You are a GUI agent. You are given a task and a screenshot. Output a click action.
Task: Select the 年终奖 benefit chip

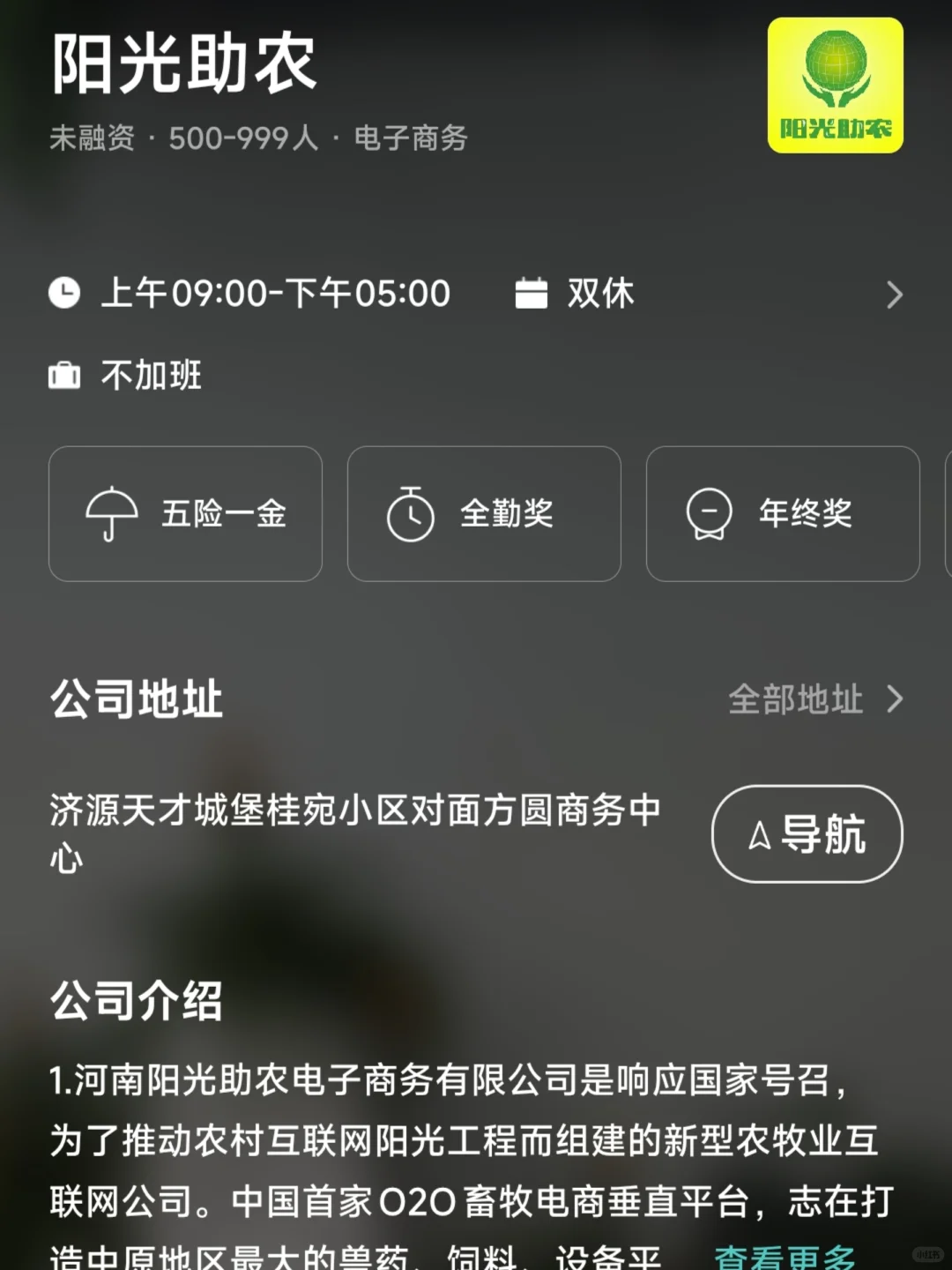pyautogui.click(x=783, y=513)
